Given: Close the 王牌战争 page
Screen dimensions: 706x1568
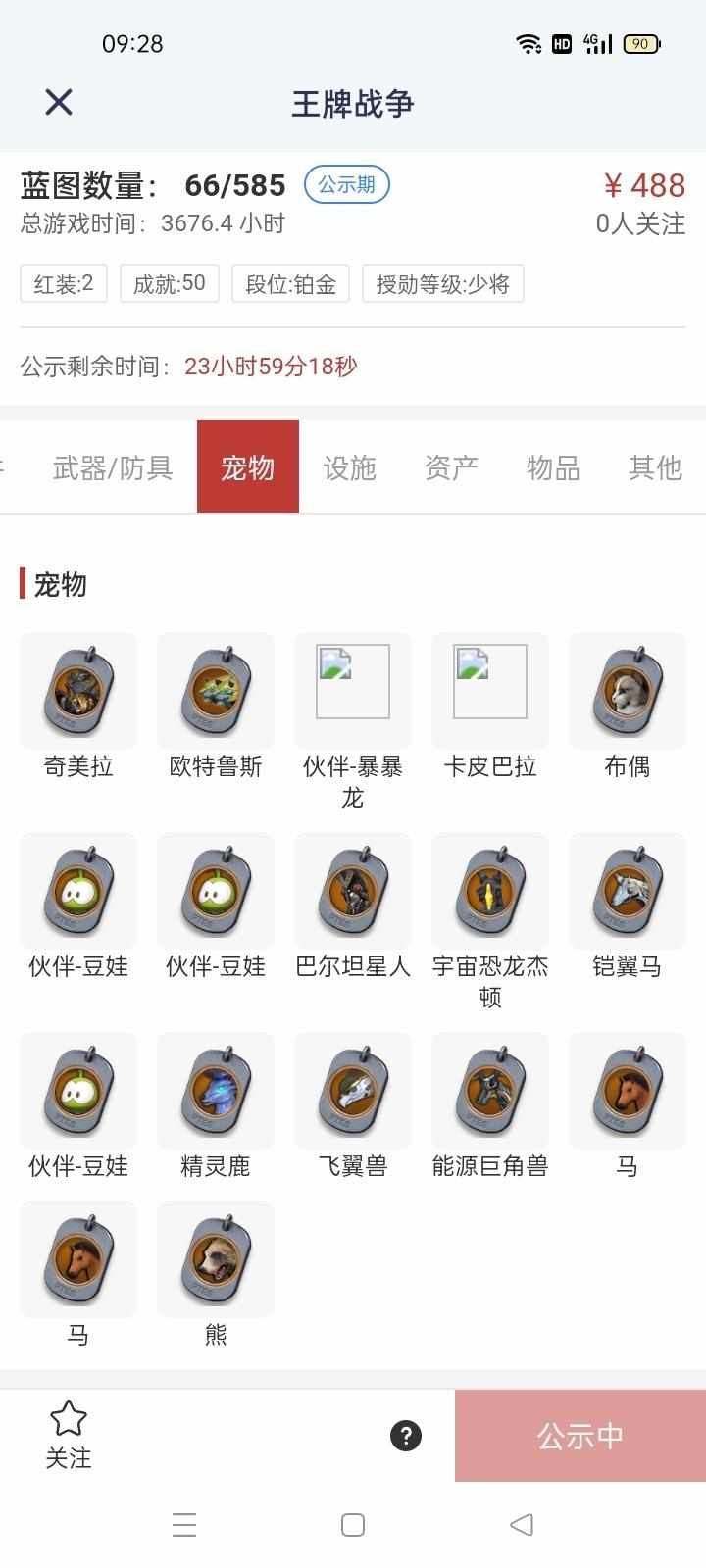Looking at the screenshot, I should click(59, 102).
